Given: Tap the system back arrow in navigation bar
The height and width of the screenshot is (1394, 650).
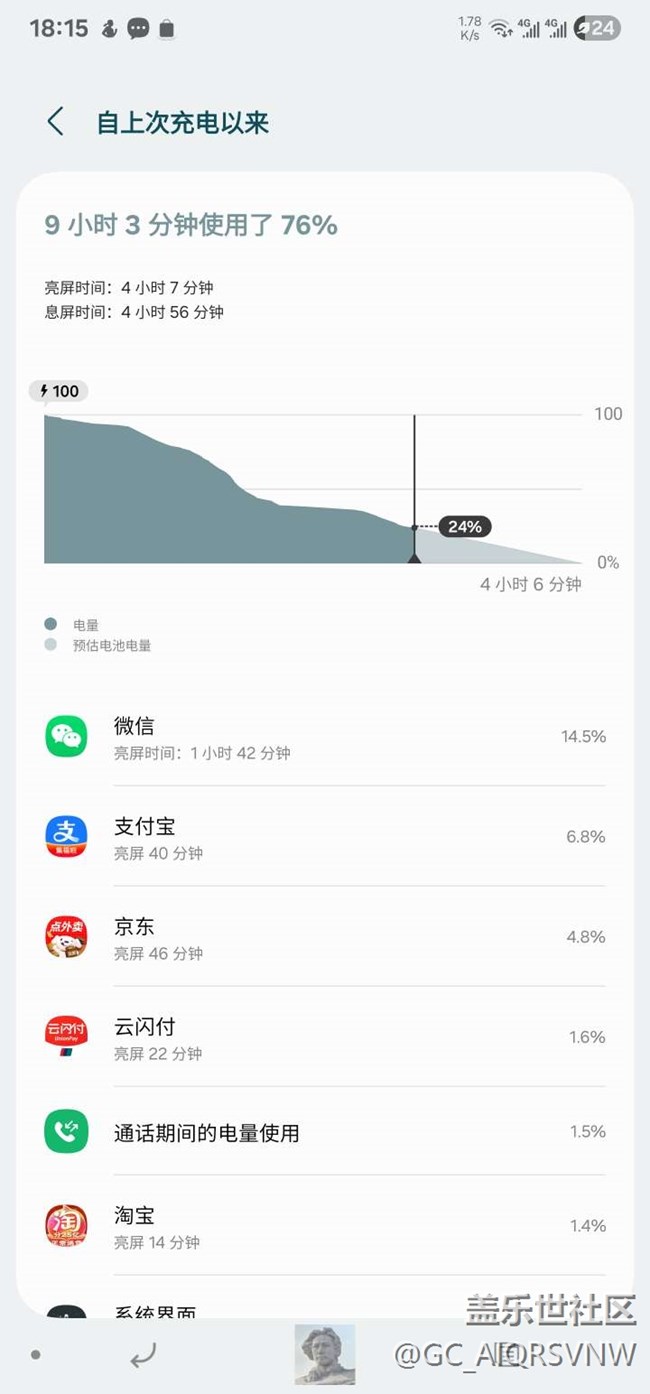Looking at the screenshot, I should 143,1355.
